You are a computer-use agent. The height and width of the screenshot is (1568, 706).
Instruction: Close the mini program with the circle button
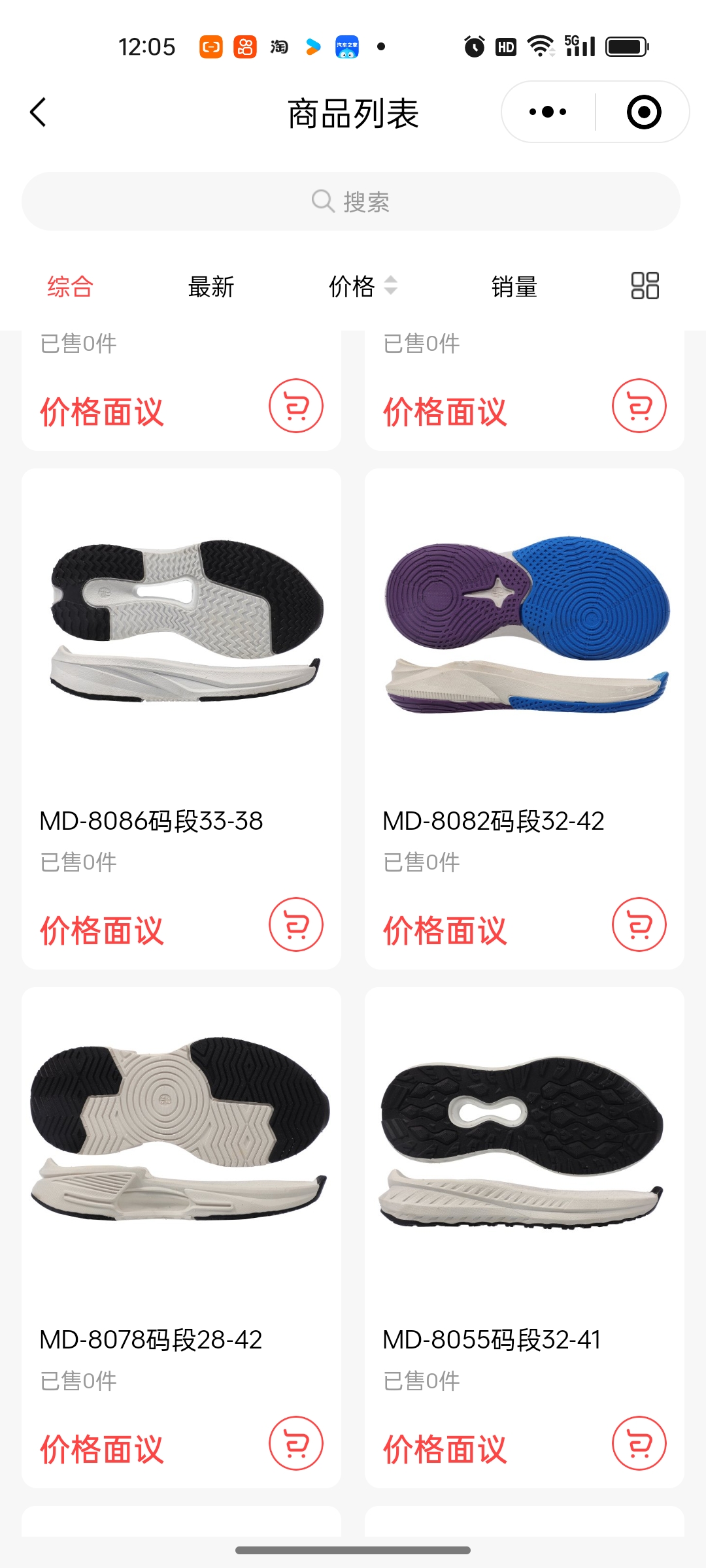[x=643, y=112]
